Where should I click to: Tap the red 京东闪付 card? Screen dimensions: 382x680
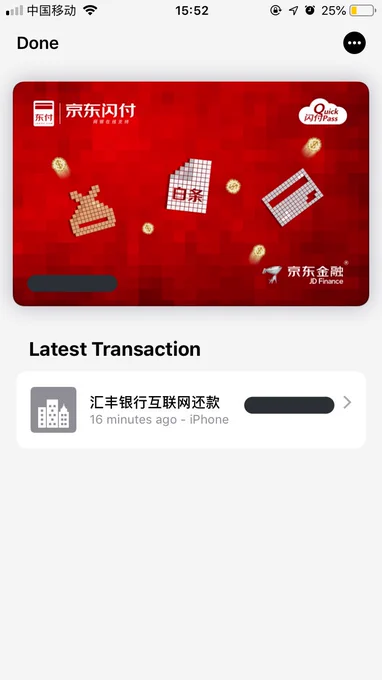click(191, 193)
